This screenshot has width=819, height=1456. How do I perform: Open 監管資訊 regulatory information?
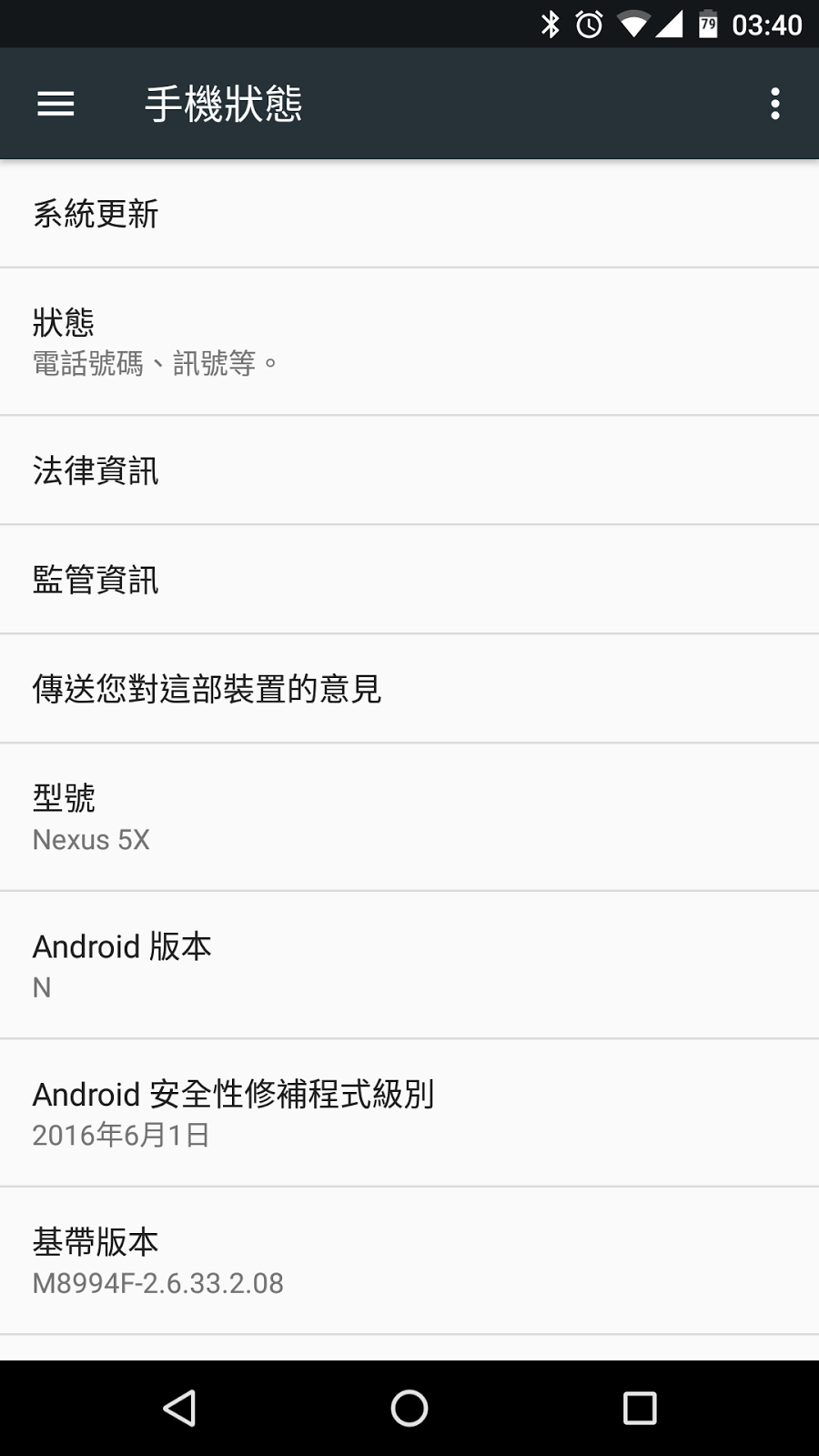(x=409, y=580)
